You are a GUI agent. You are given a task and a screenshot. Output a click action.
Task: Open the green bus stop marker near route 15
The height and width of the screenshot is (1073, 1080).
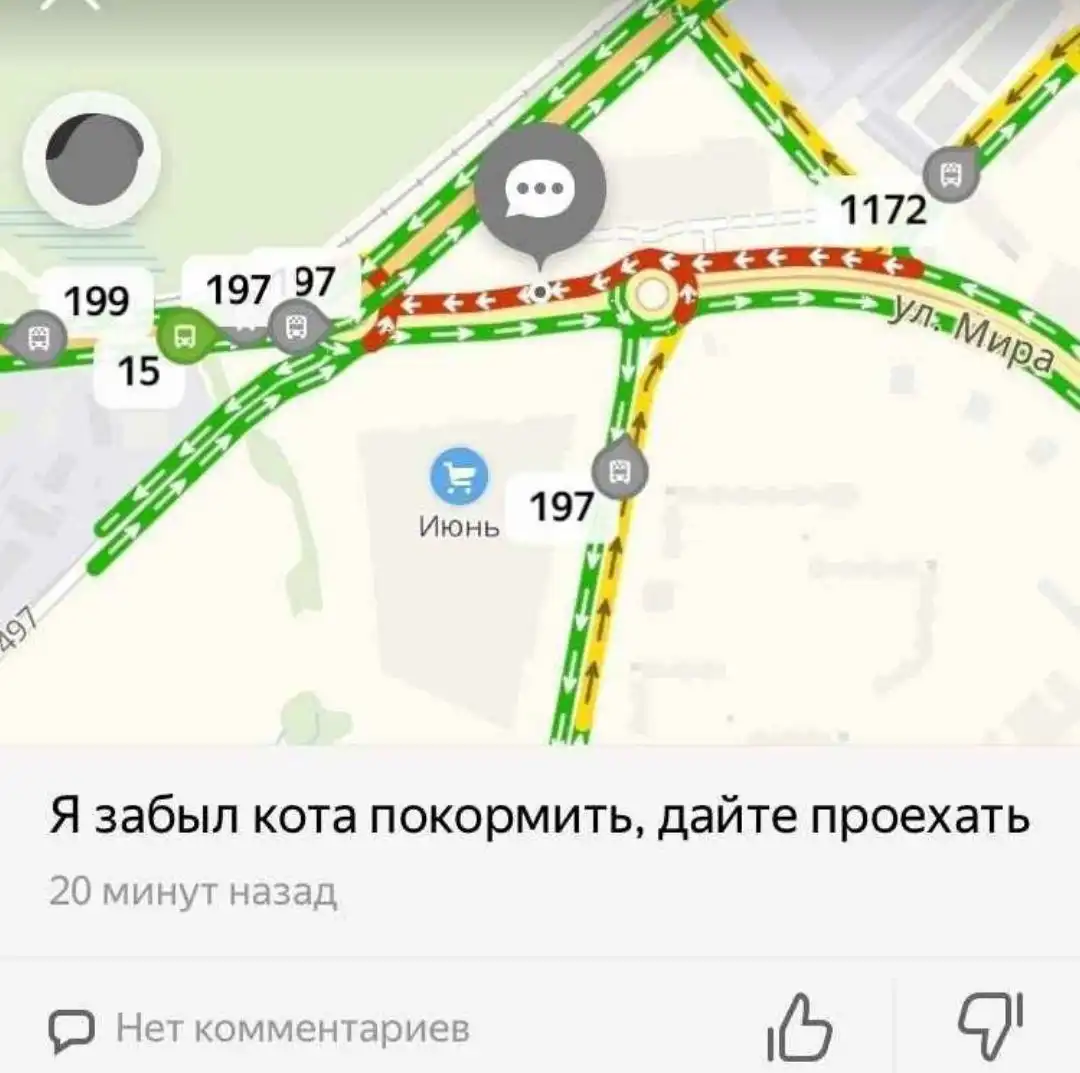coord(182,334)
